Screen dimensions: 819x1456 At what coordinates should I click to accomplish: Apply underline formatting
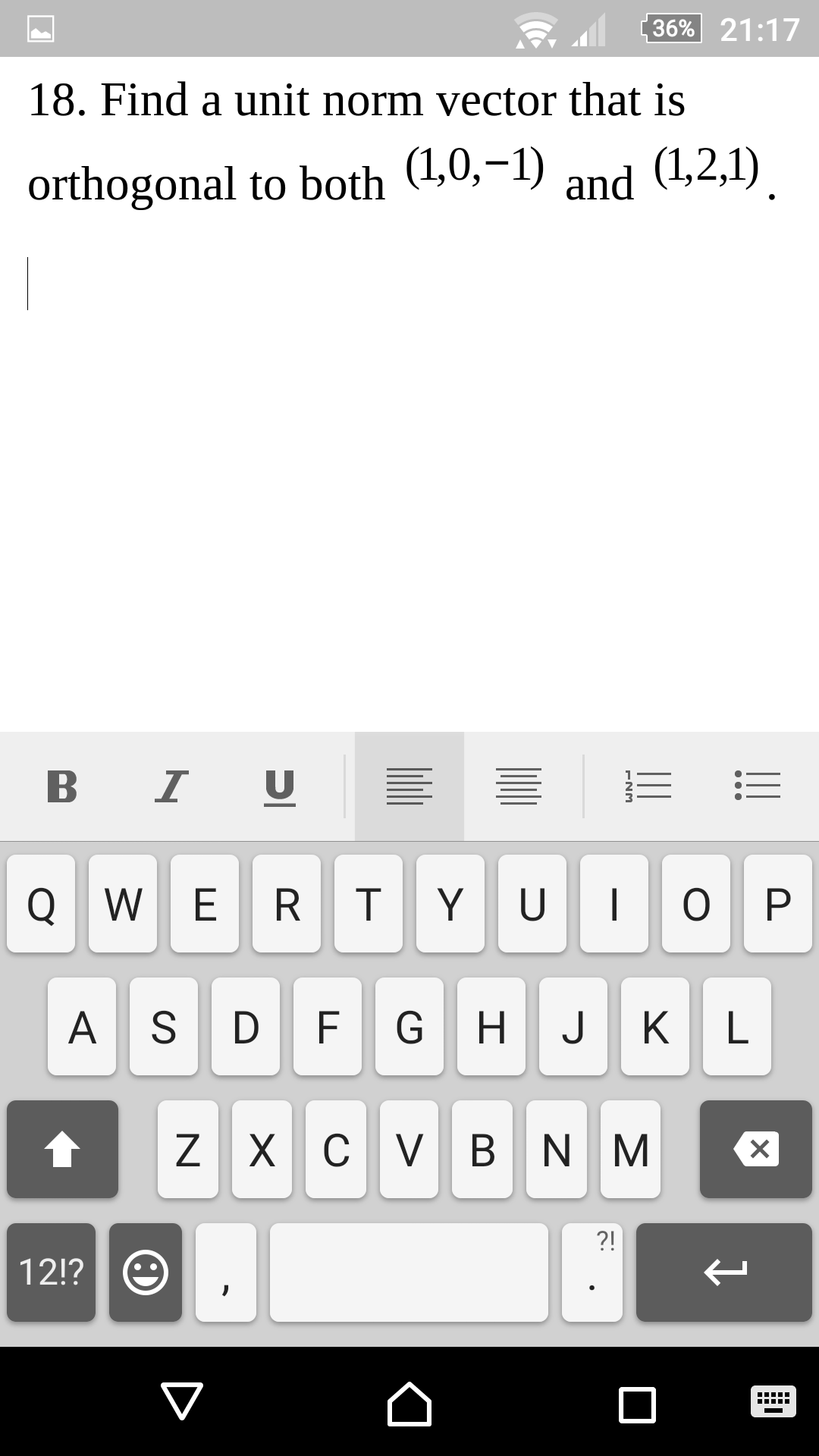[280, 786]
